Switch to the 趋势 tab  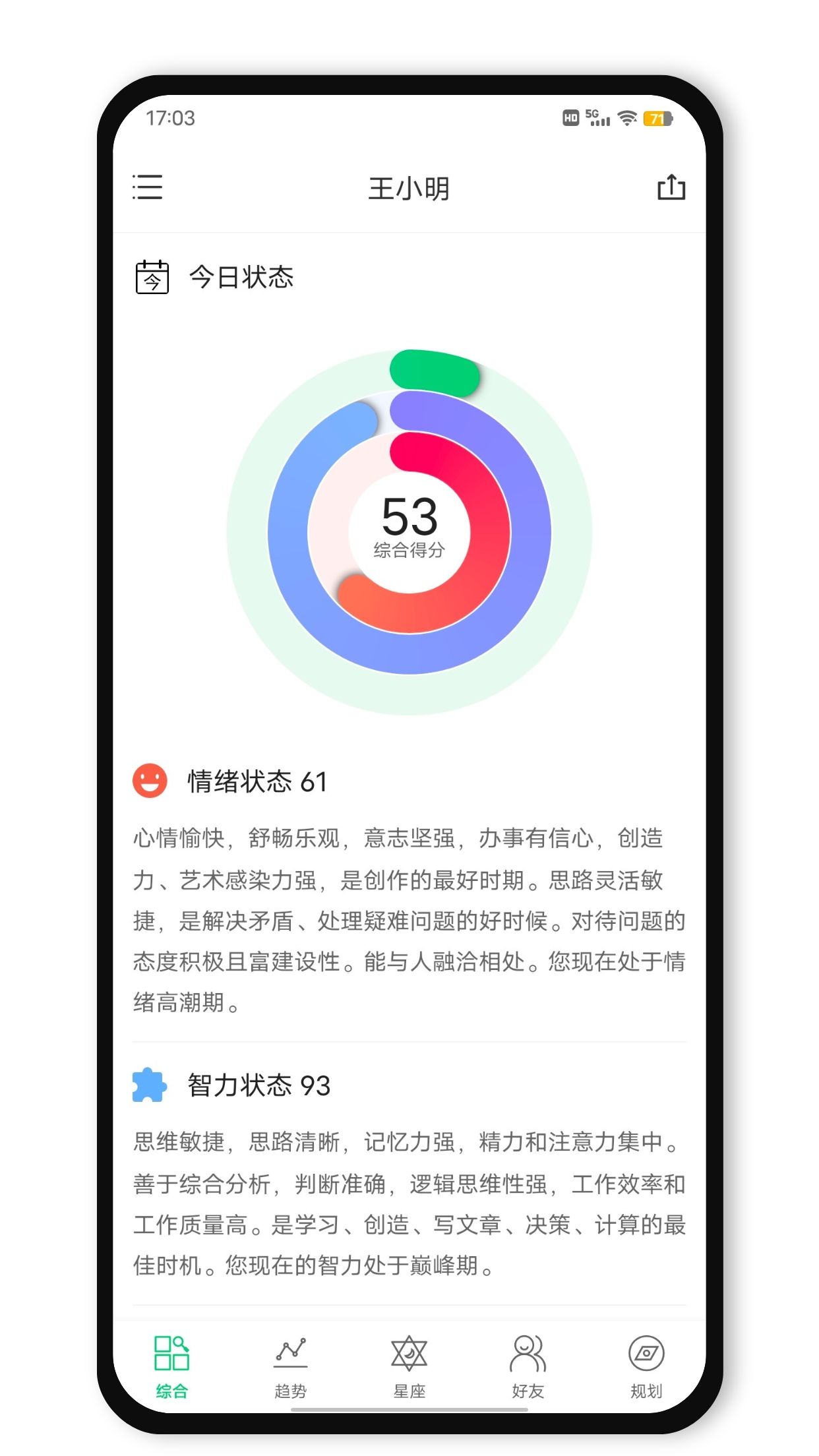[x=291, y=1365]
